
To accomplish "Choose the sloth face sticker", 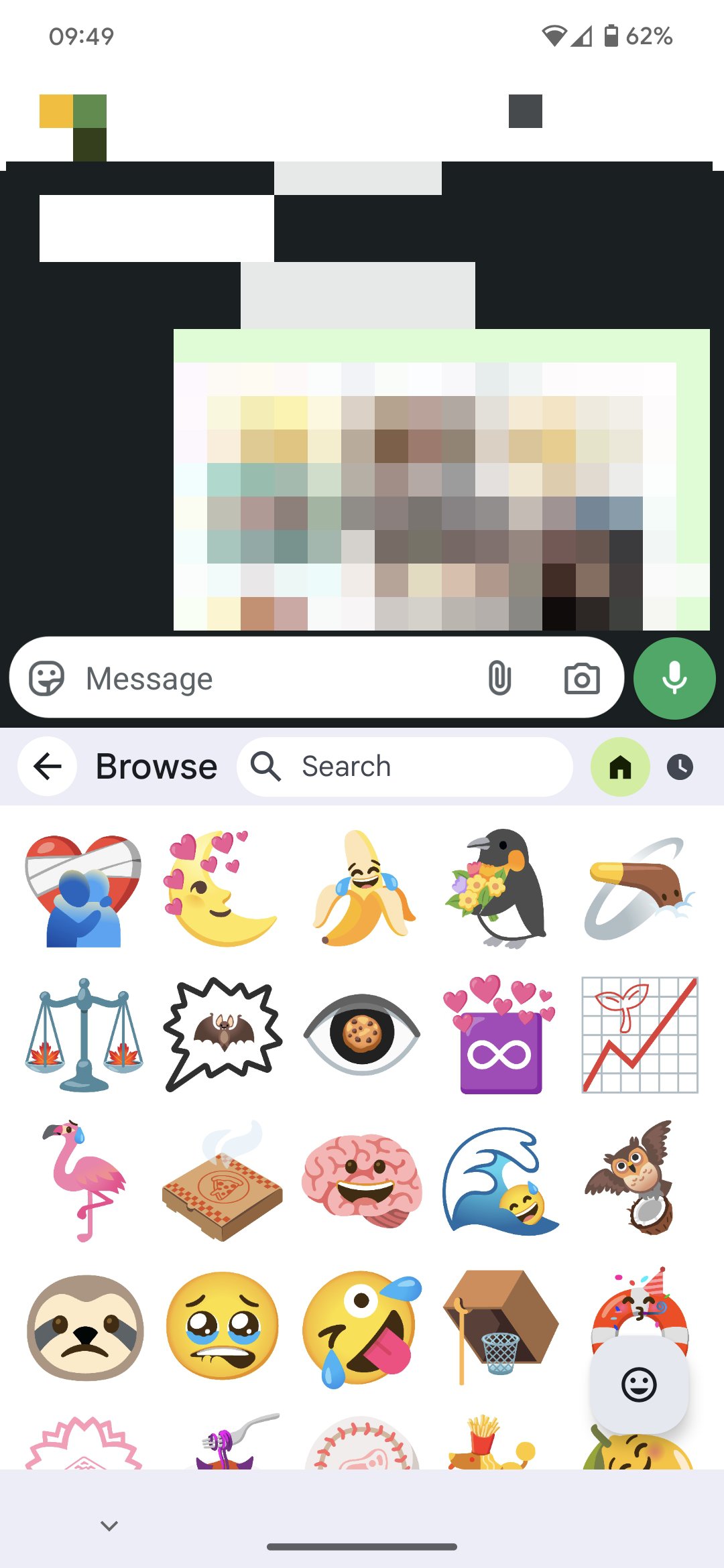I will point(85,1327).
